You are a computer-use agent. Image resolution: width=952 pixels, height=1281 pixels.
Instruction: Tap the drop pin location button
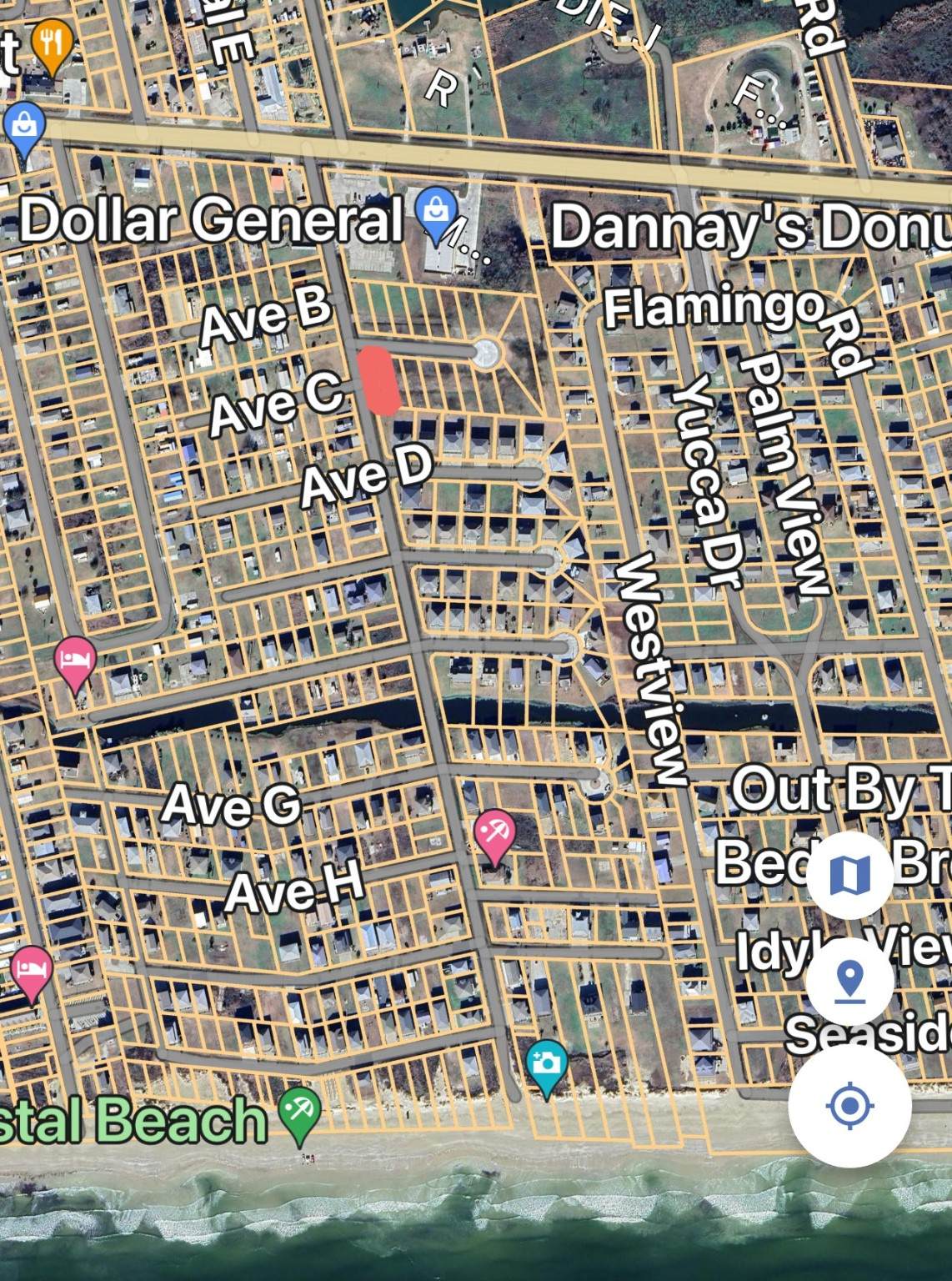tap(849, 980)
